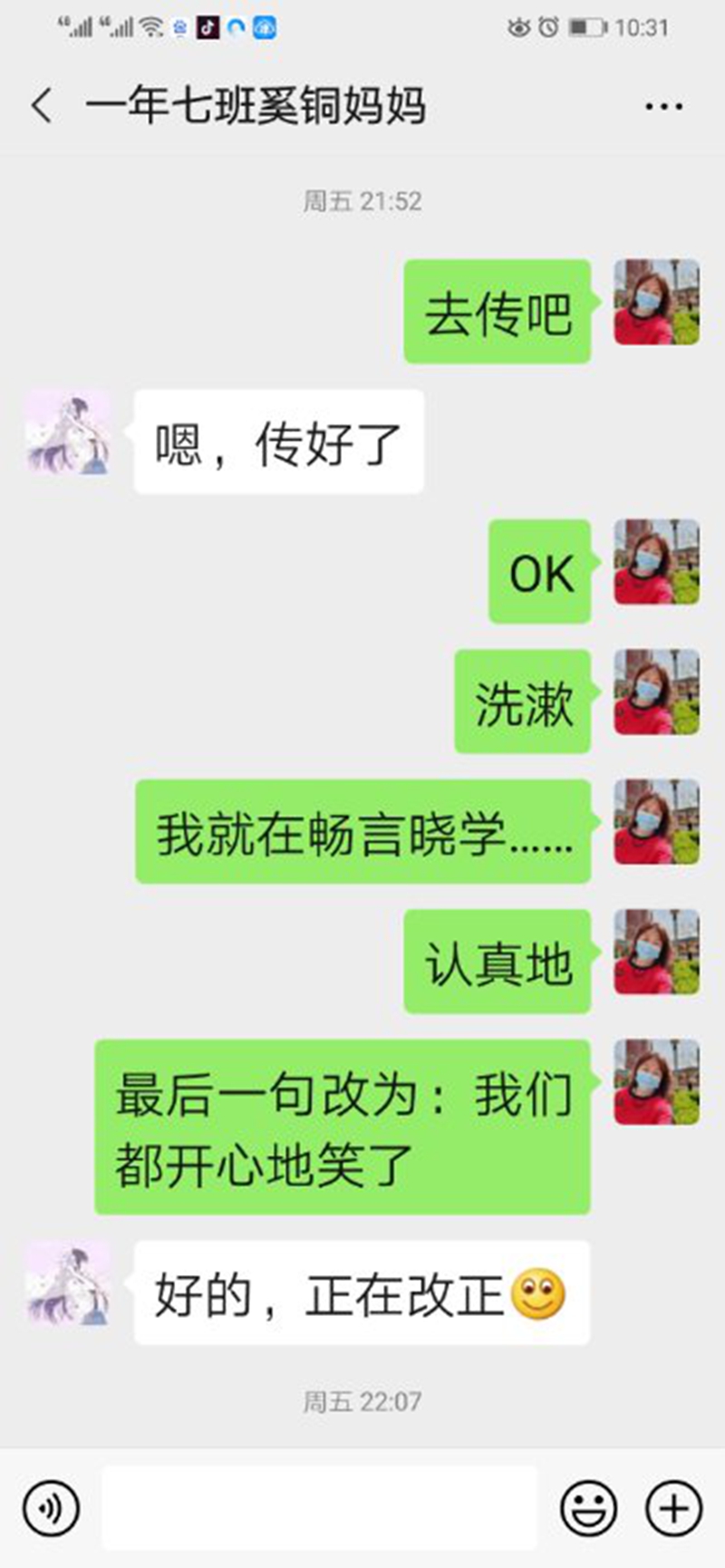Open contact avatar beside 嗯，传好了
The image size is (725, 1568).
[x=68, y=433]
